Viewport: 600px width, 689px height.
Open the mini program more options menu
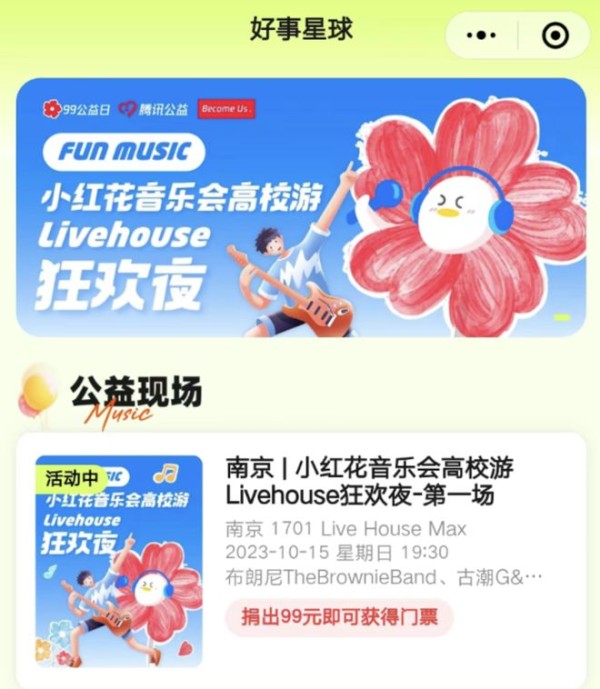481,35
